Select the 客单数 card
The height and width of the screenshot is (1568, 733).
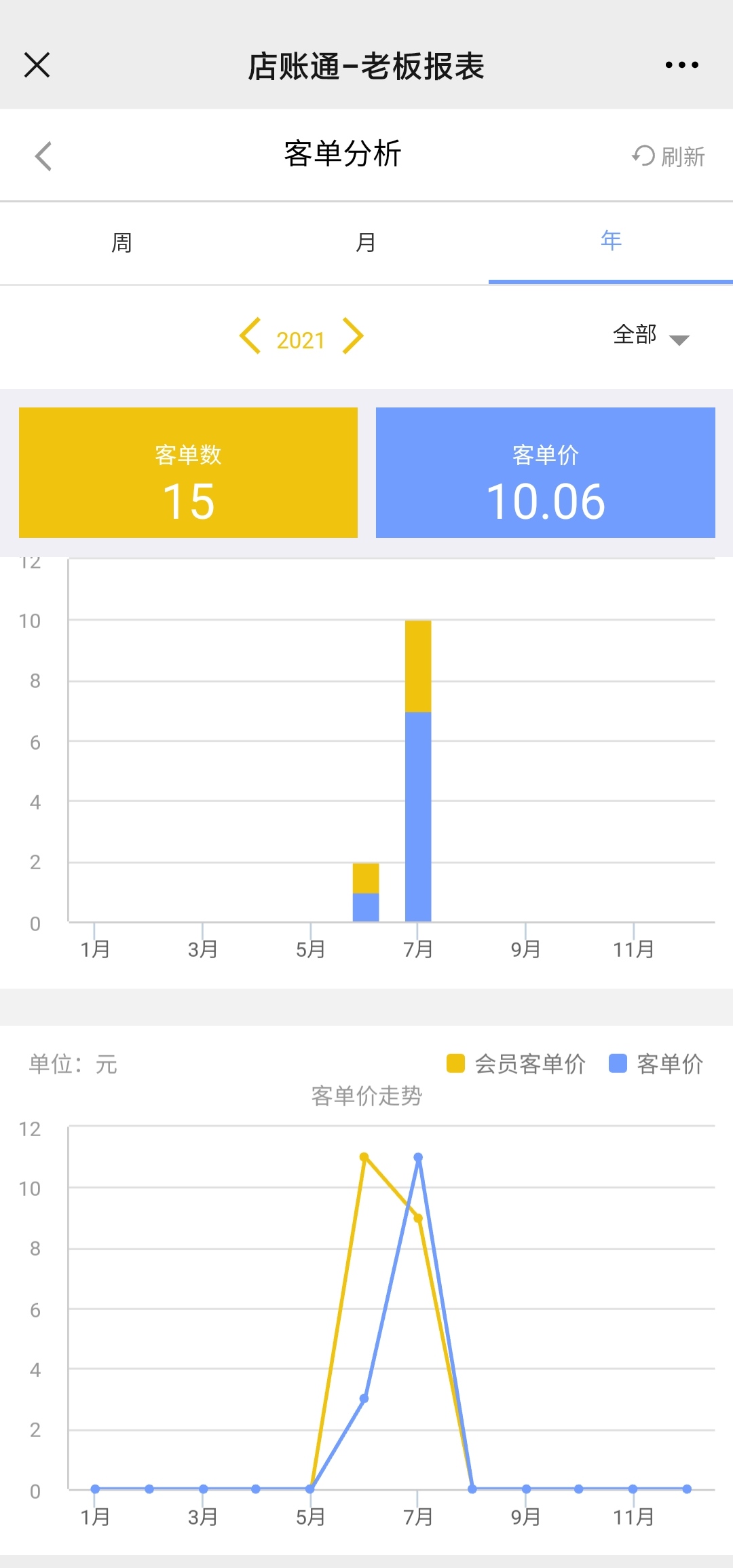click(188, 473)
